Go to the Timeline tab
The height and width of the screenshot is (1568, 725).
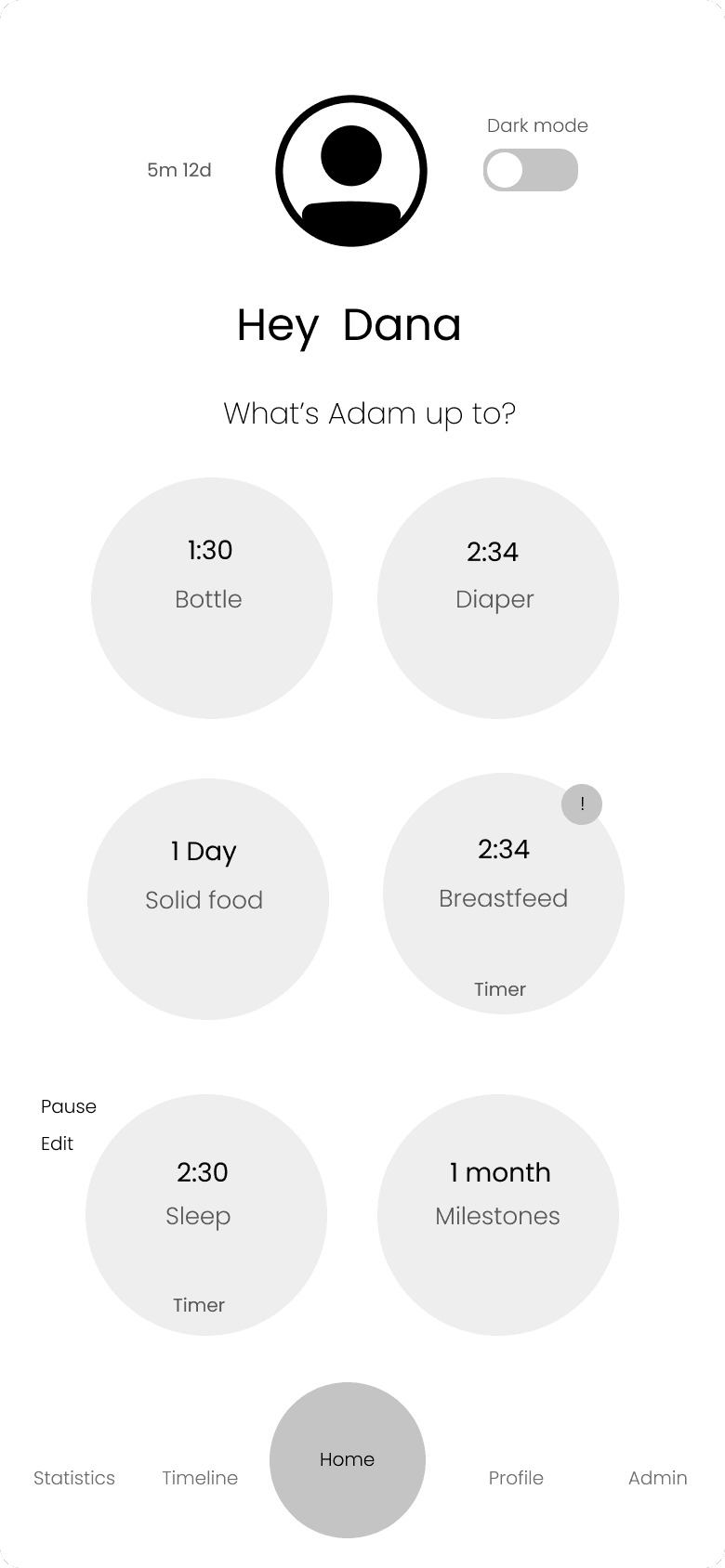200,1478
